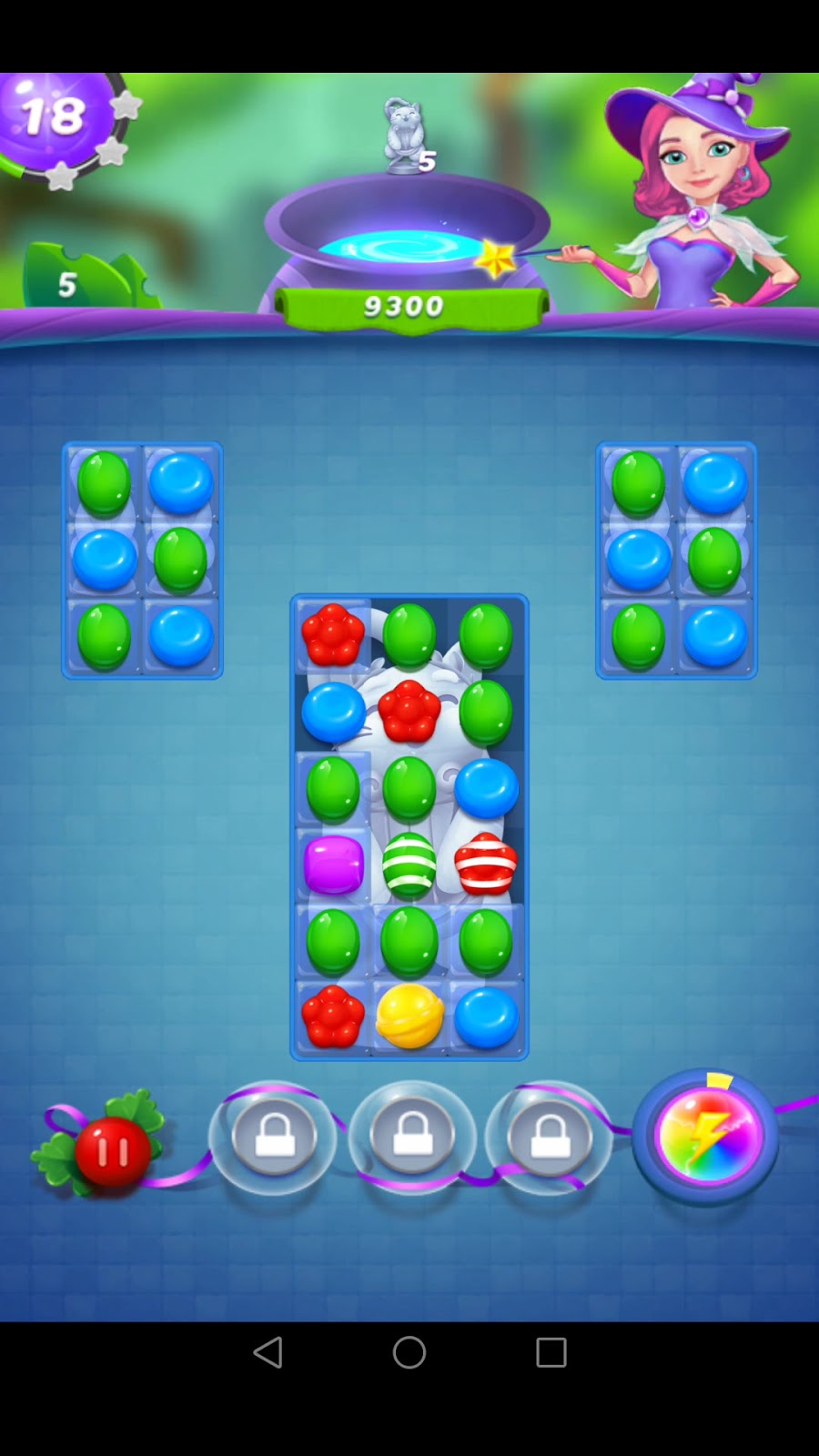Go back with the system back button

(268, 1352)
